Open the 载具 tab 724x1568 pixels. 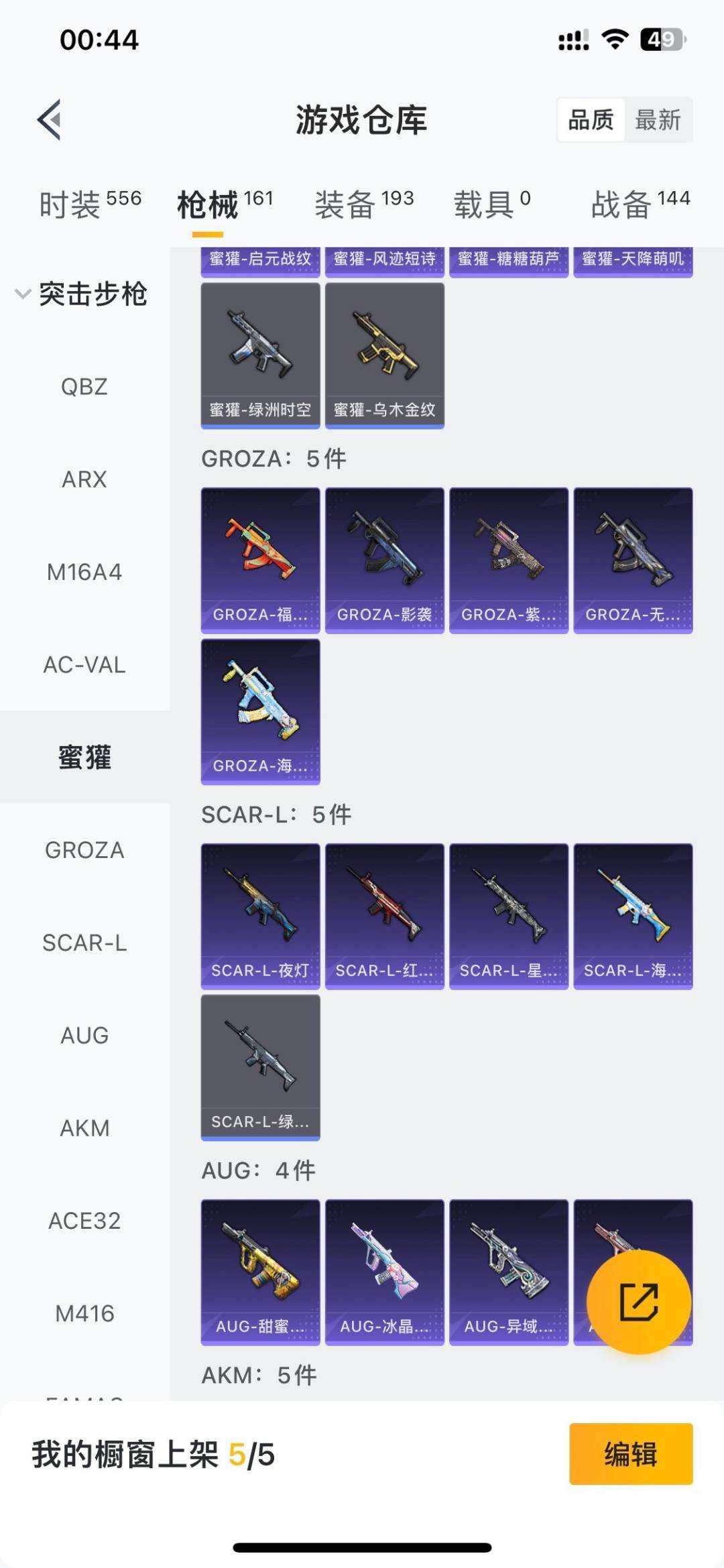tap(491, 204)
